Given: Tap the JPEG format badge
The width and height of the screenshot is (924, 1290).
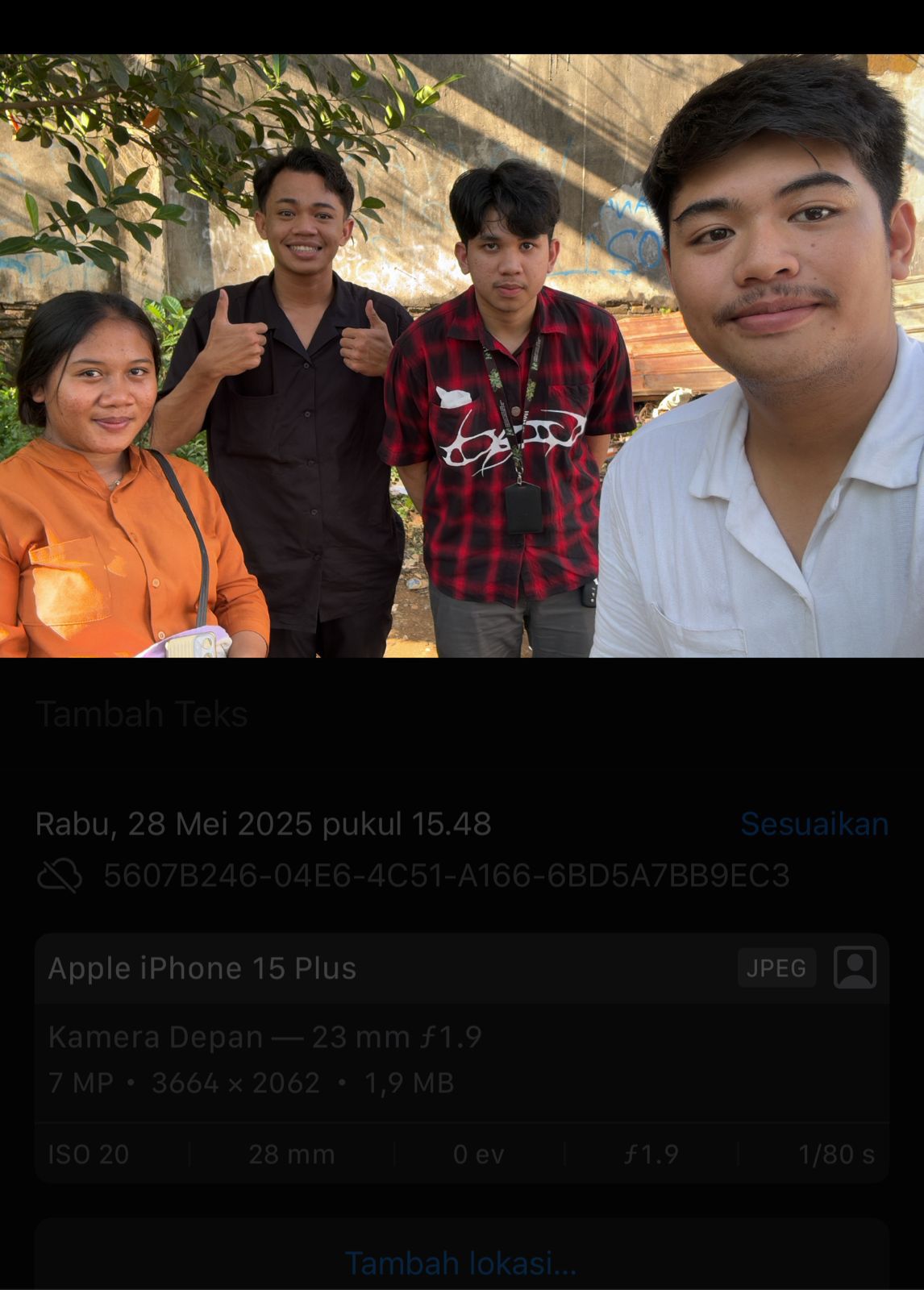Looking at the screenshot, I should coord(775,968).
